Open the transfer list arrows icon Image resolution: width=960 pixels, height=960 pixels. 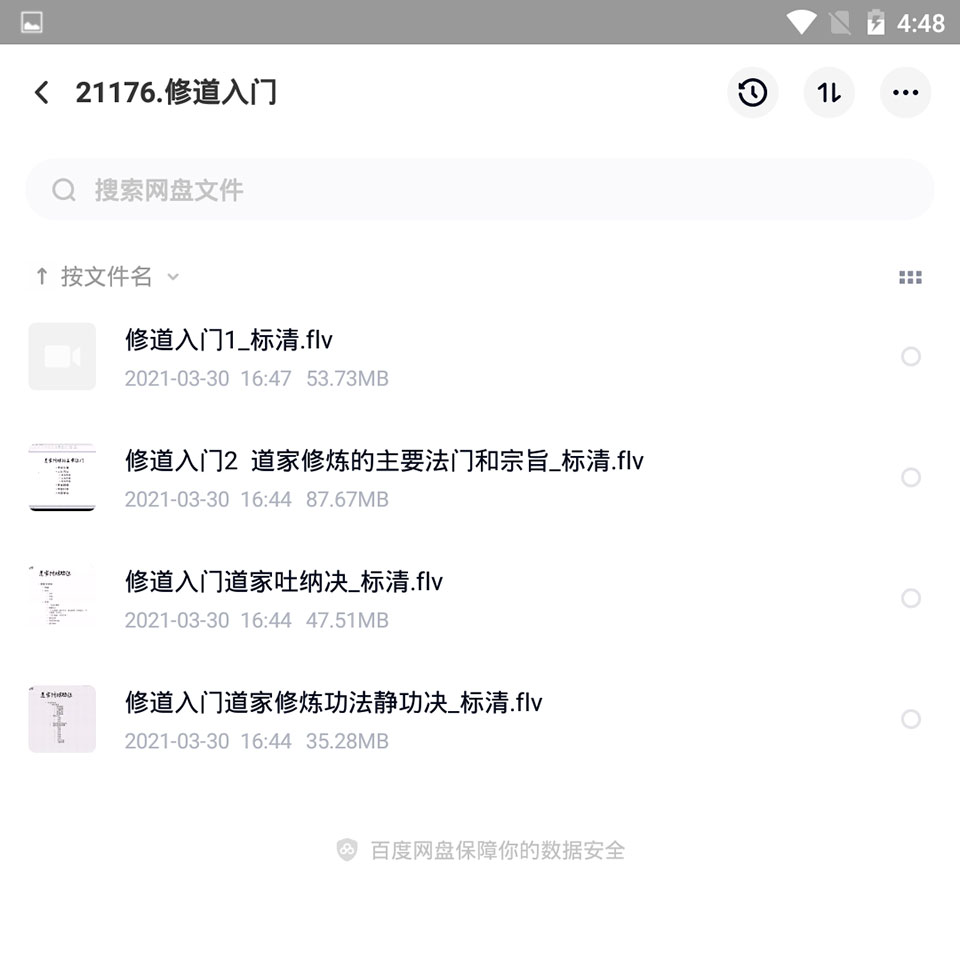[829, 93]
